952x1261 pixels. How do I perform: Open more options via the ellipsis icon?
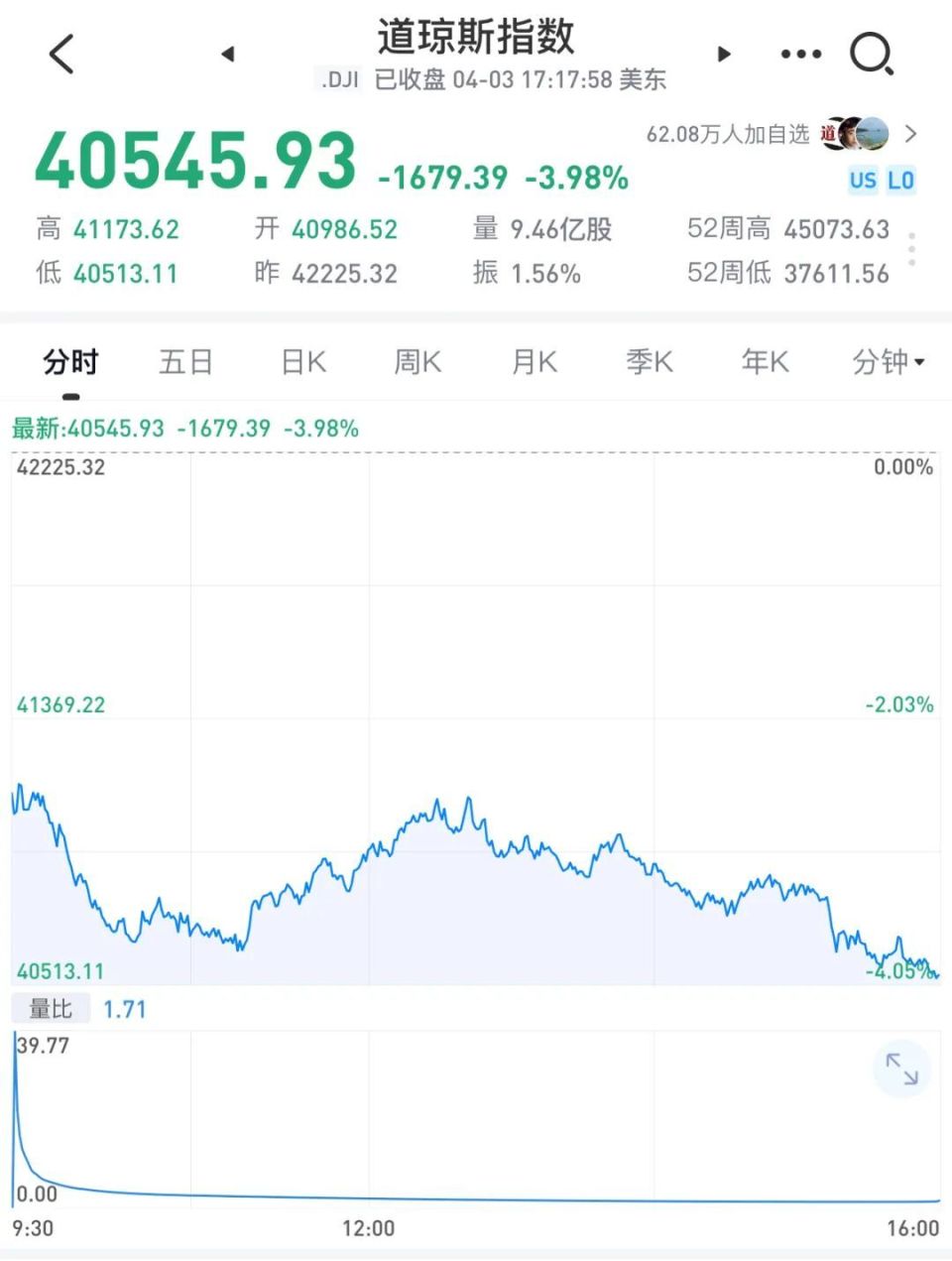(x=800, y=55)
